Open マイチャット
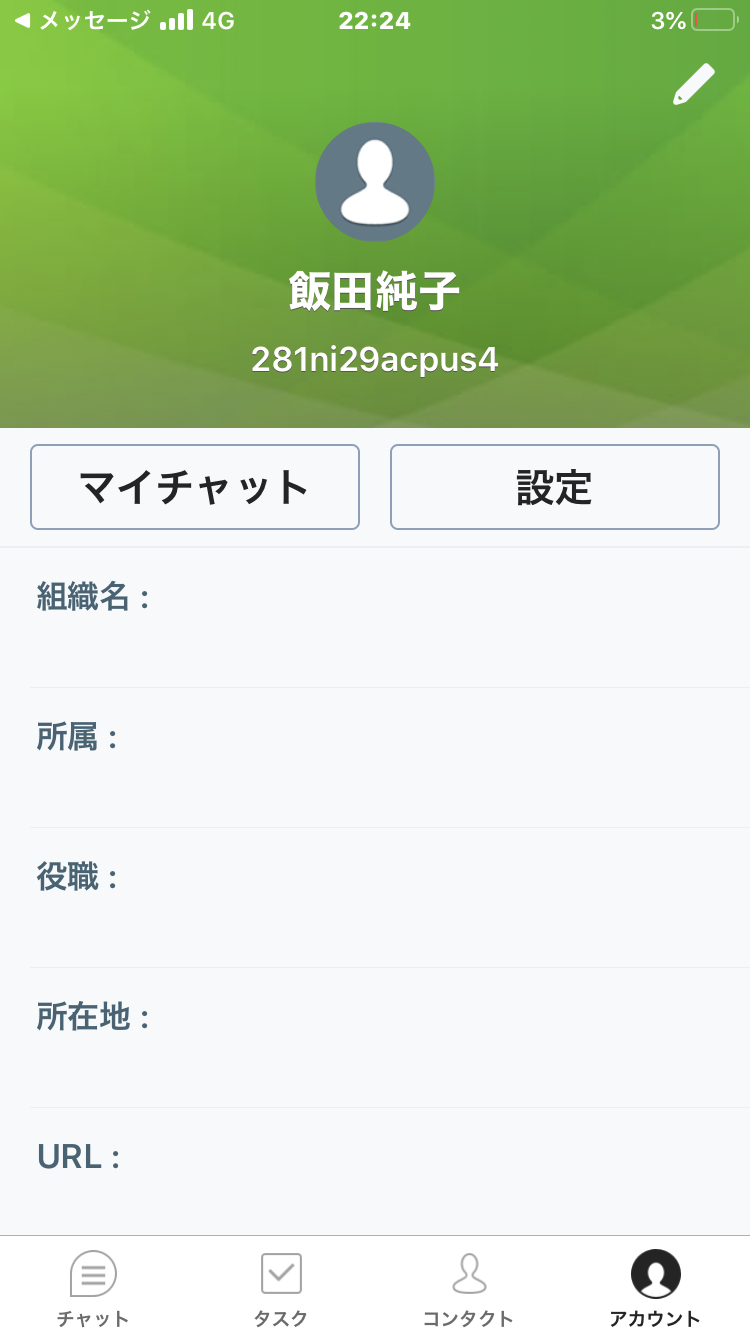Screen dimensions: 750x1334 tap(195, 487)
